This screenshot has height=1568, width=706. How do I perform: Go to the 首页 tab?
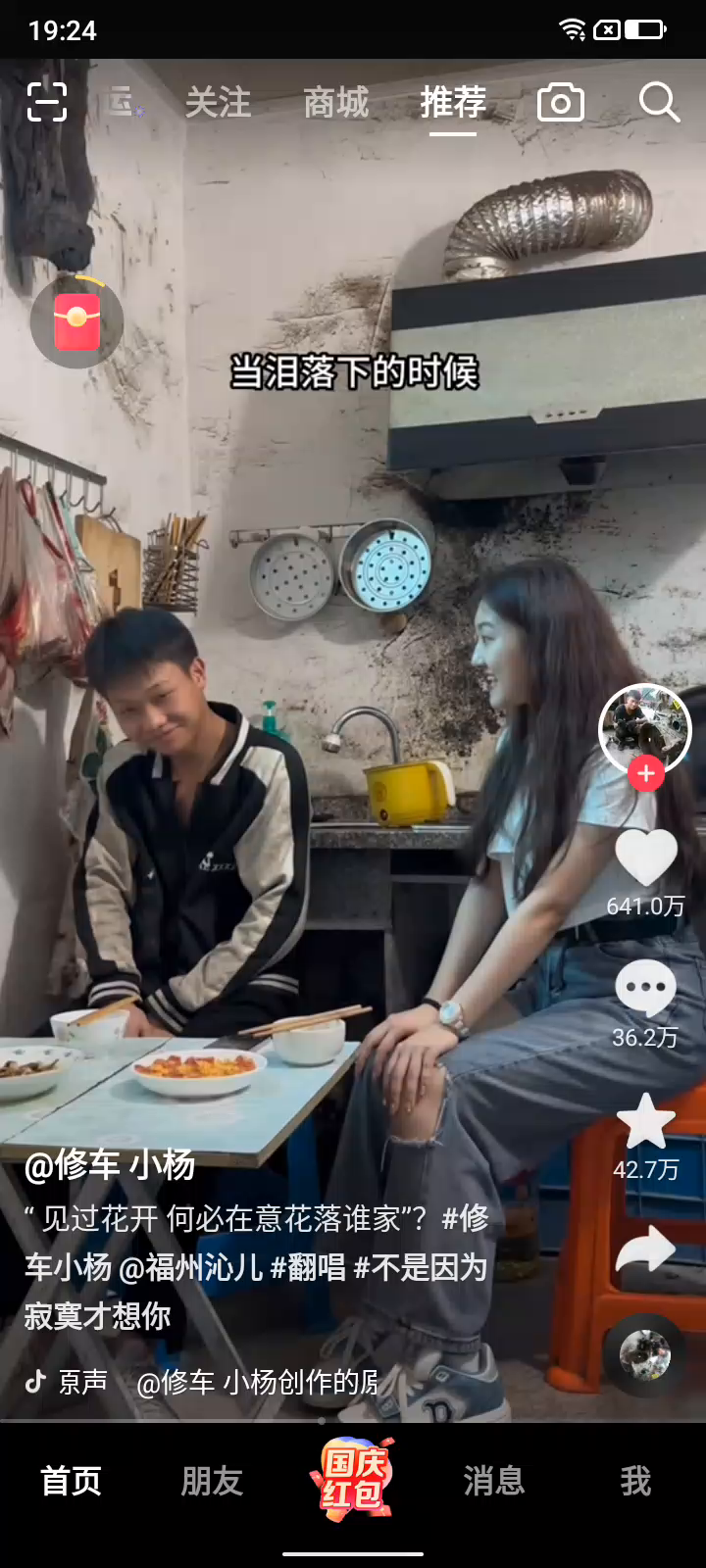(71, 1481)
